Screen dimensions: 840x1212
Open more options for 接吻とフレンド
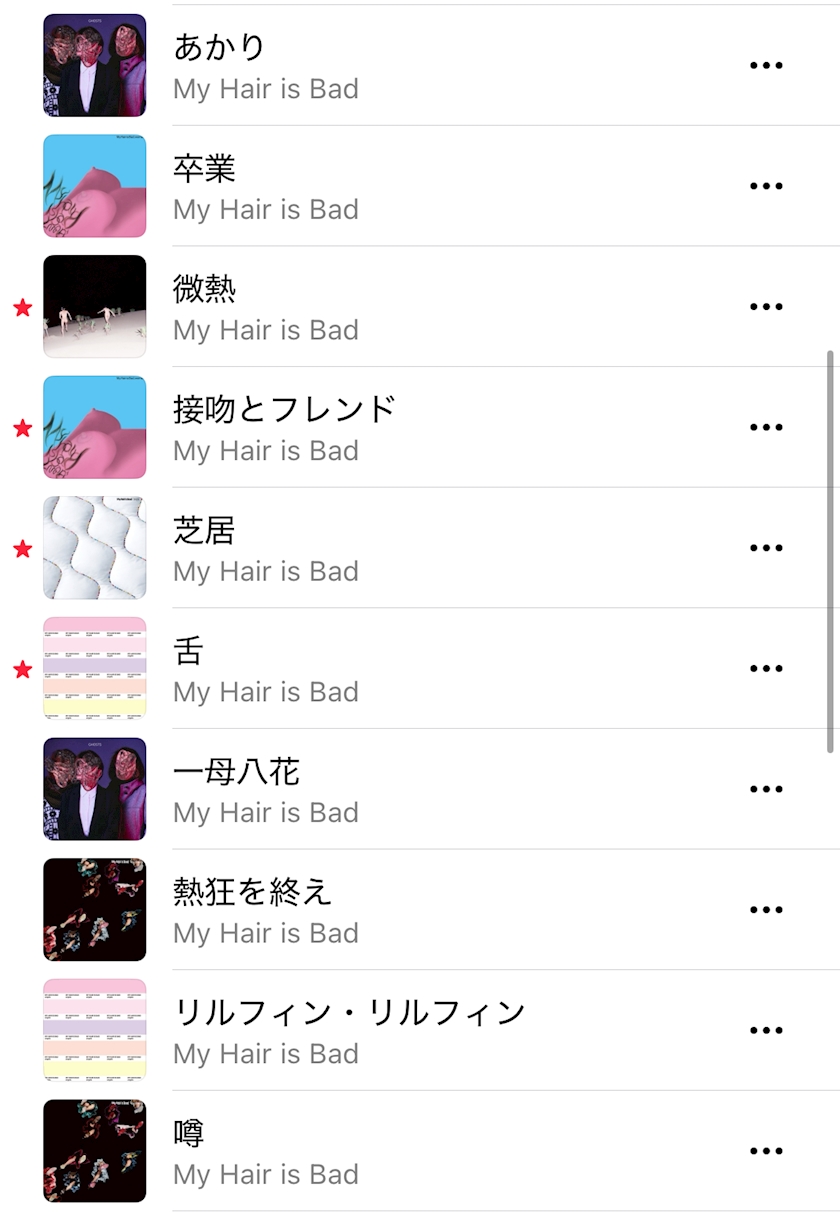pyautogui.click(x=766, y=427)
